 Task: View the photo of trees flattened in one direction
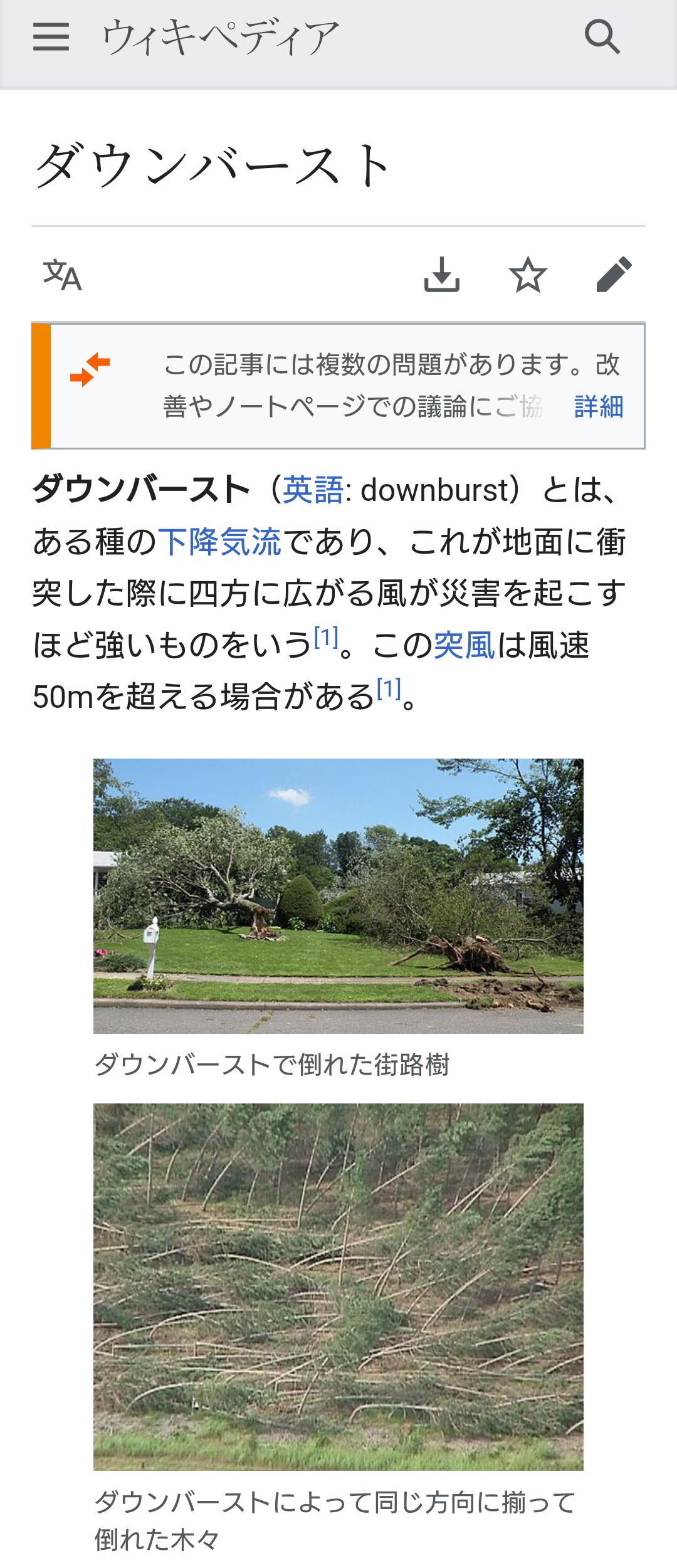tap(338, 1286)
